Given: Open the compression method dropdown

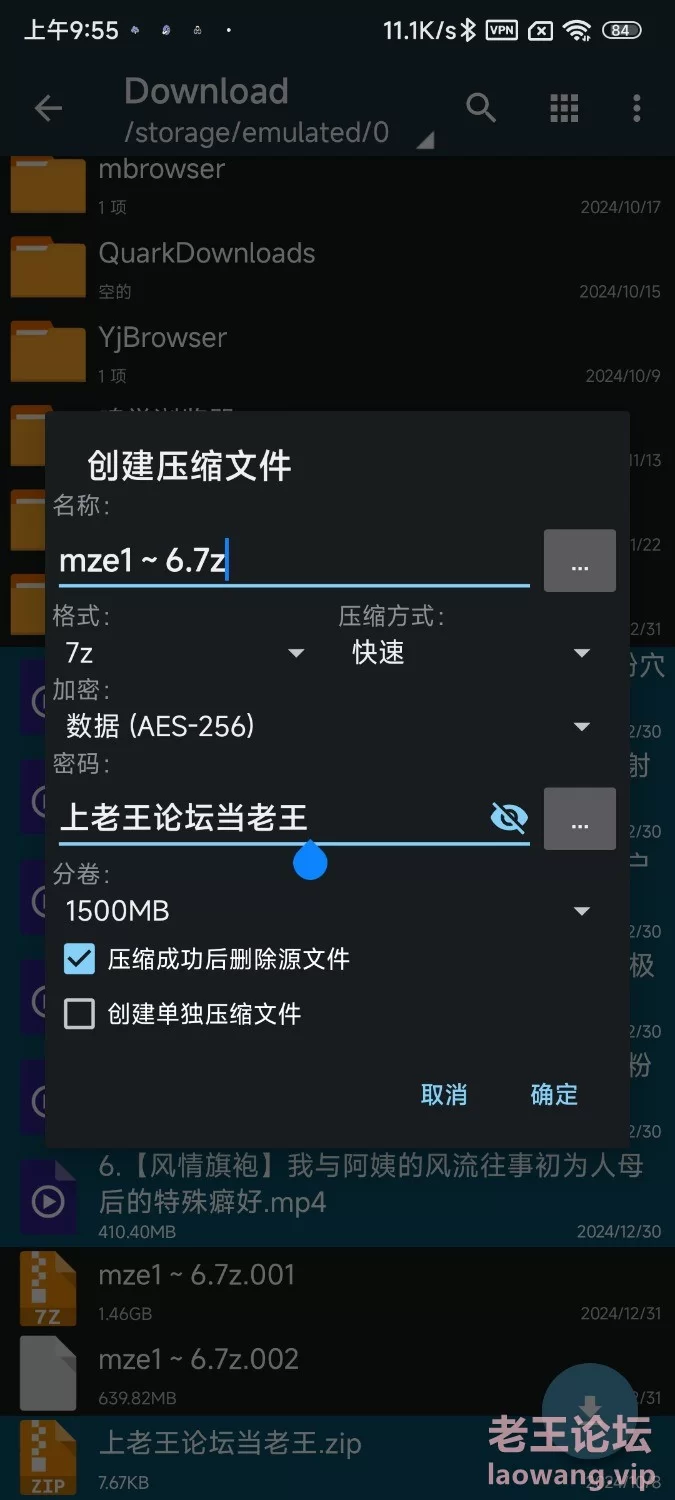Looking at the screenshot, I should point(470,653).
